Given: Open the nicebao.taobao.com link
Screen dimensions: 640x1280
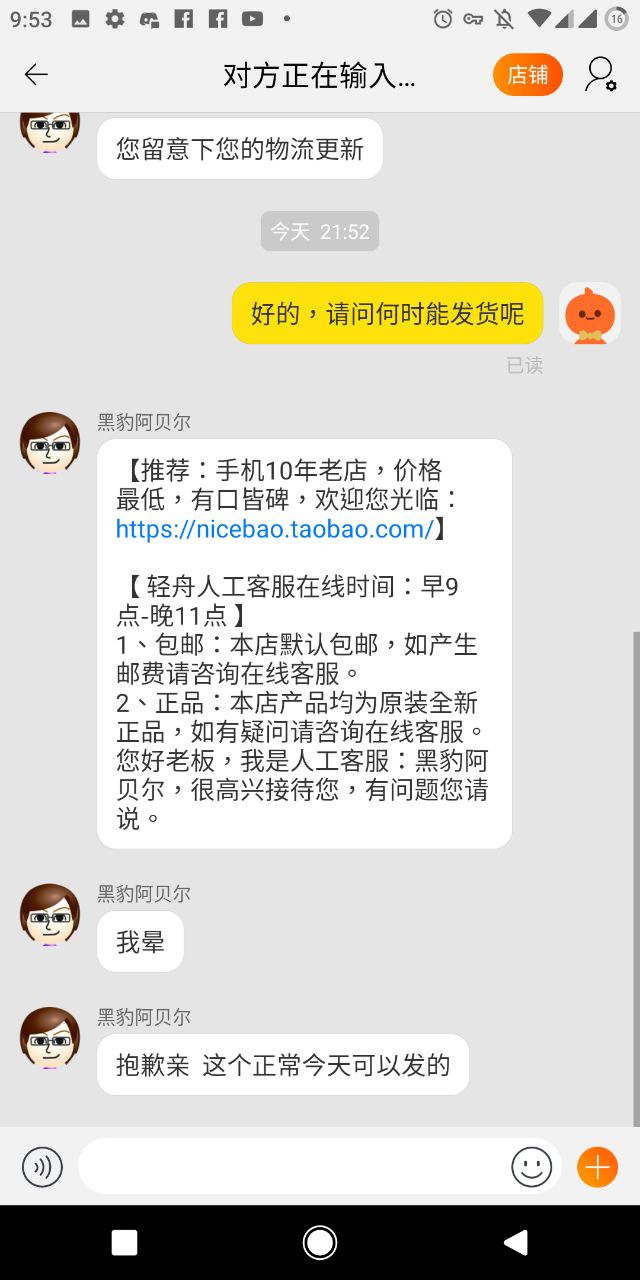Looking at the screenshot, I should 275,529.
